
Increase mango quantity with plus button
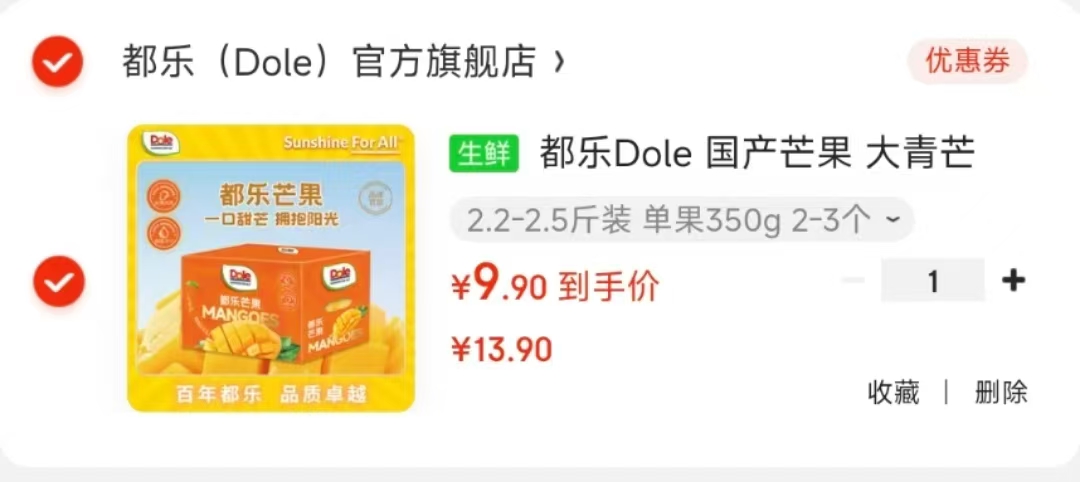[x=1013, y=280]
